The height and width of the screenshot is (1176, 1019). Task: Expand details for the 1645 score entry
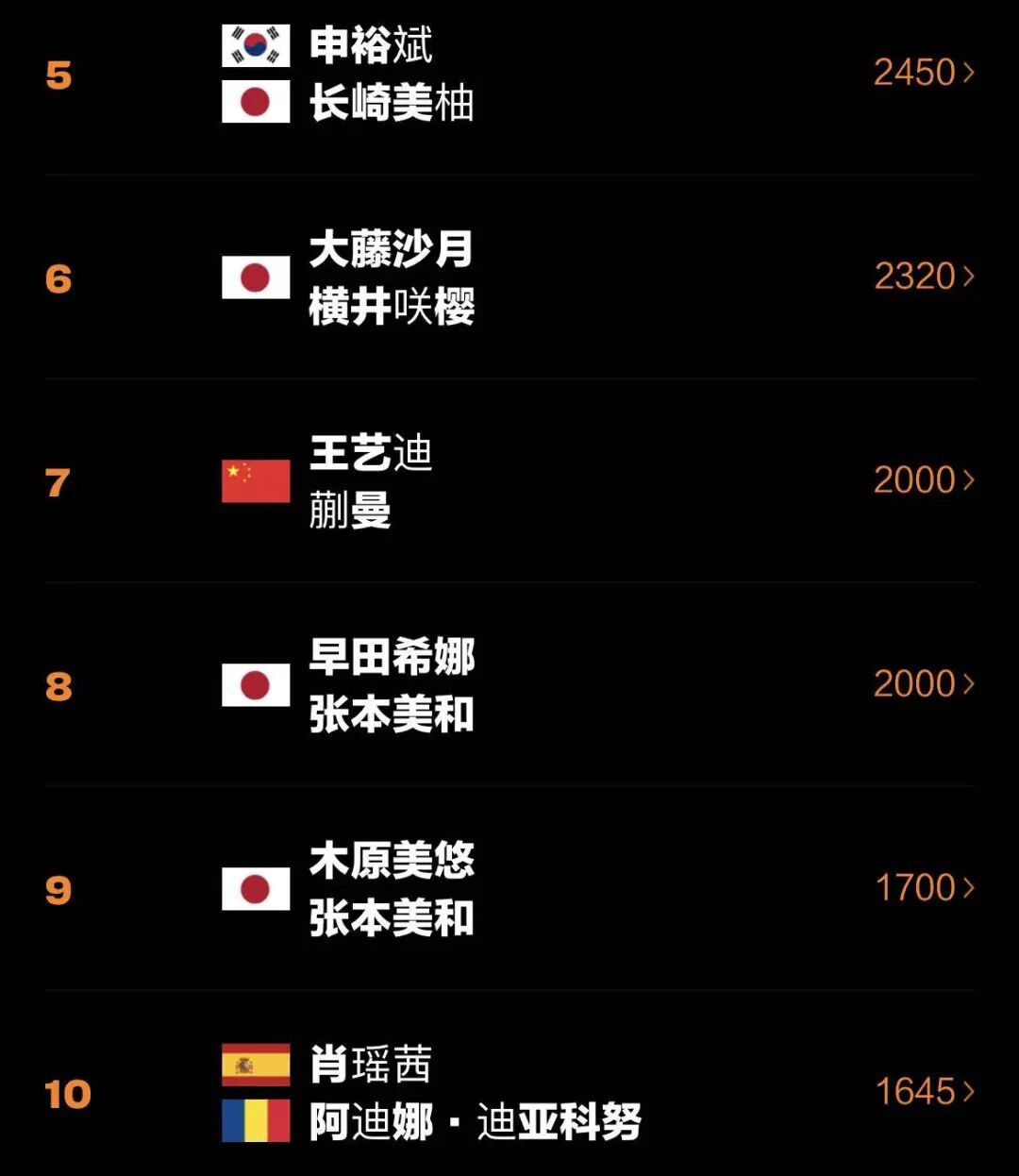pos(971,1092)
